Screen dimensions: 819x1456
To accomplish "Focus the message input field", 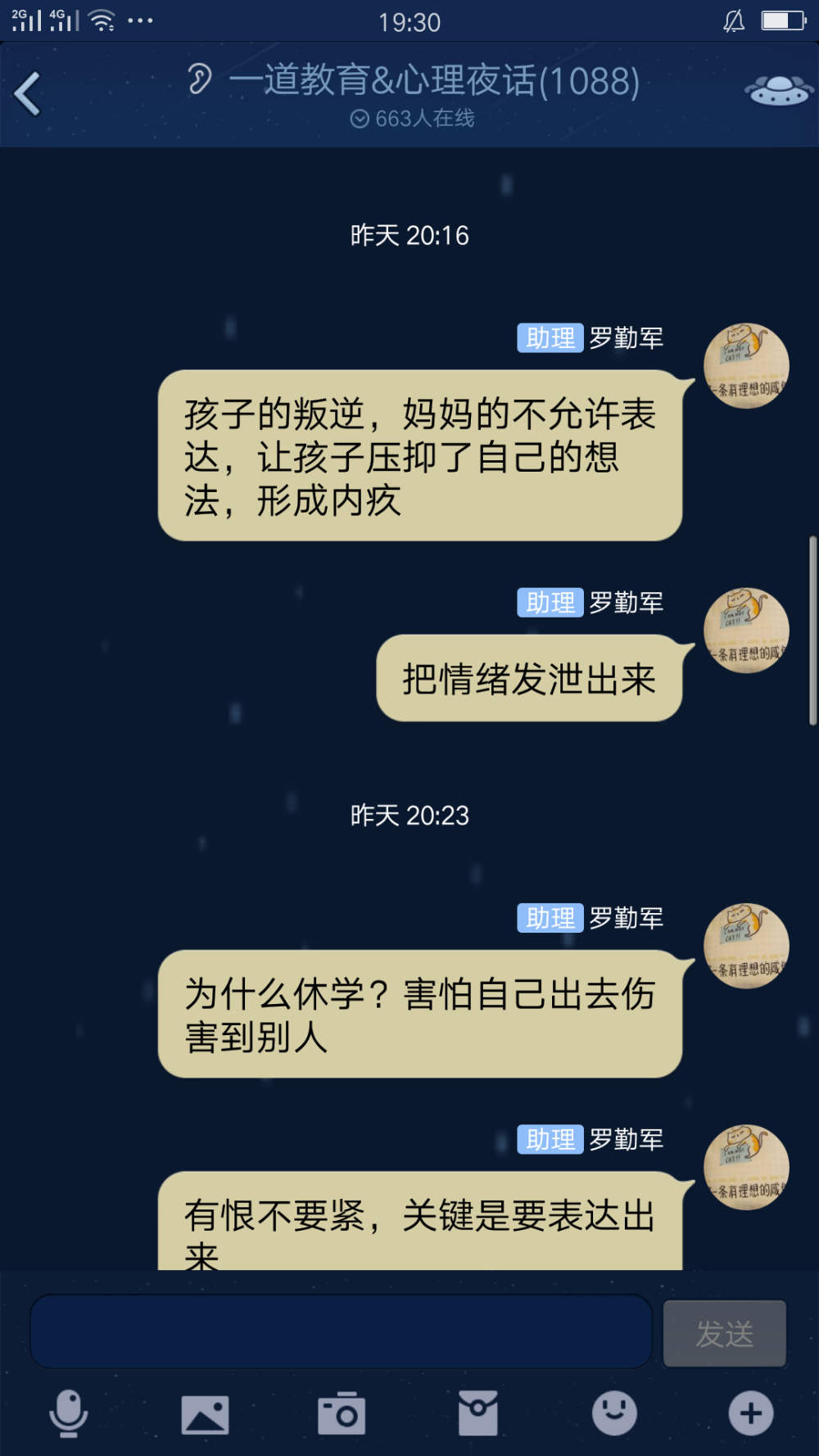I will [342, 1331].
